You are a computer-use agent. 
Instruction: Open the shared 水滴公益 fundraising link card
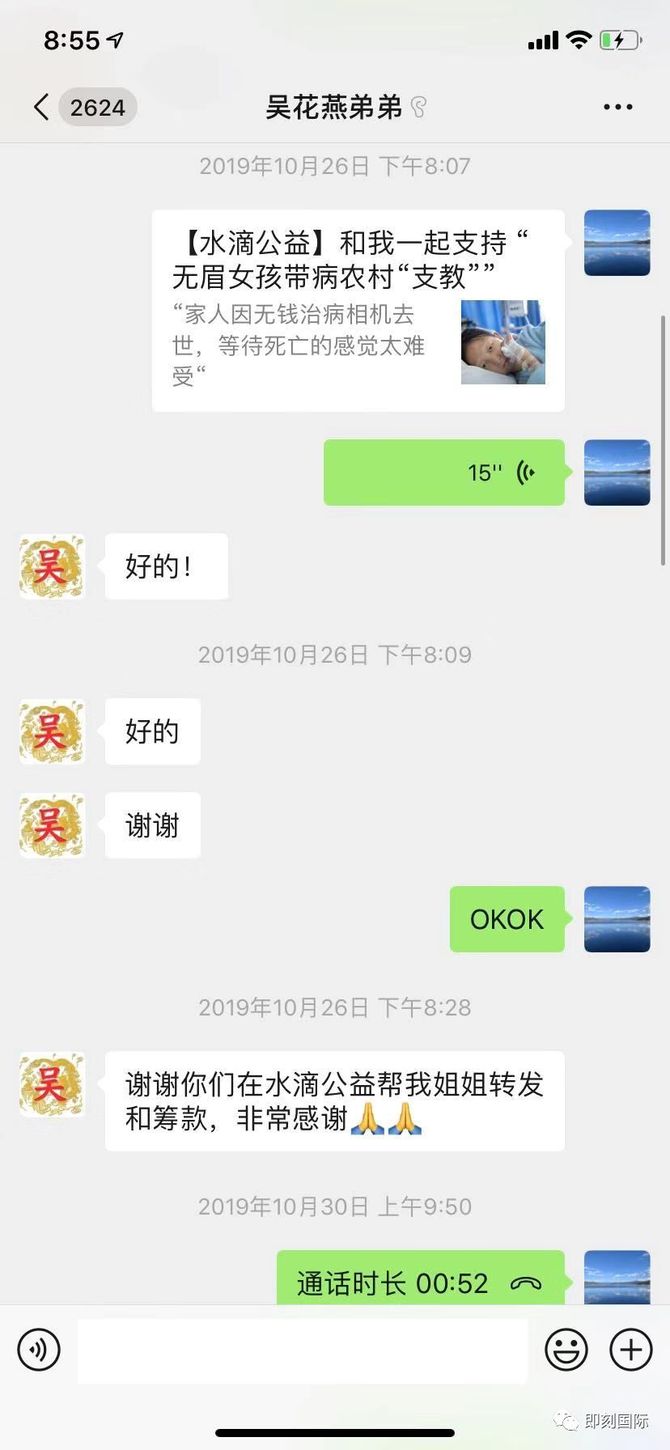point(358,310)
